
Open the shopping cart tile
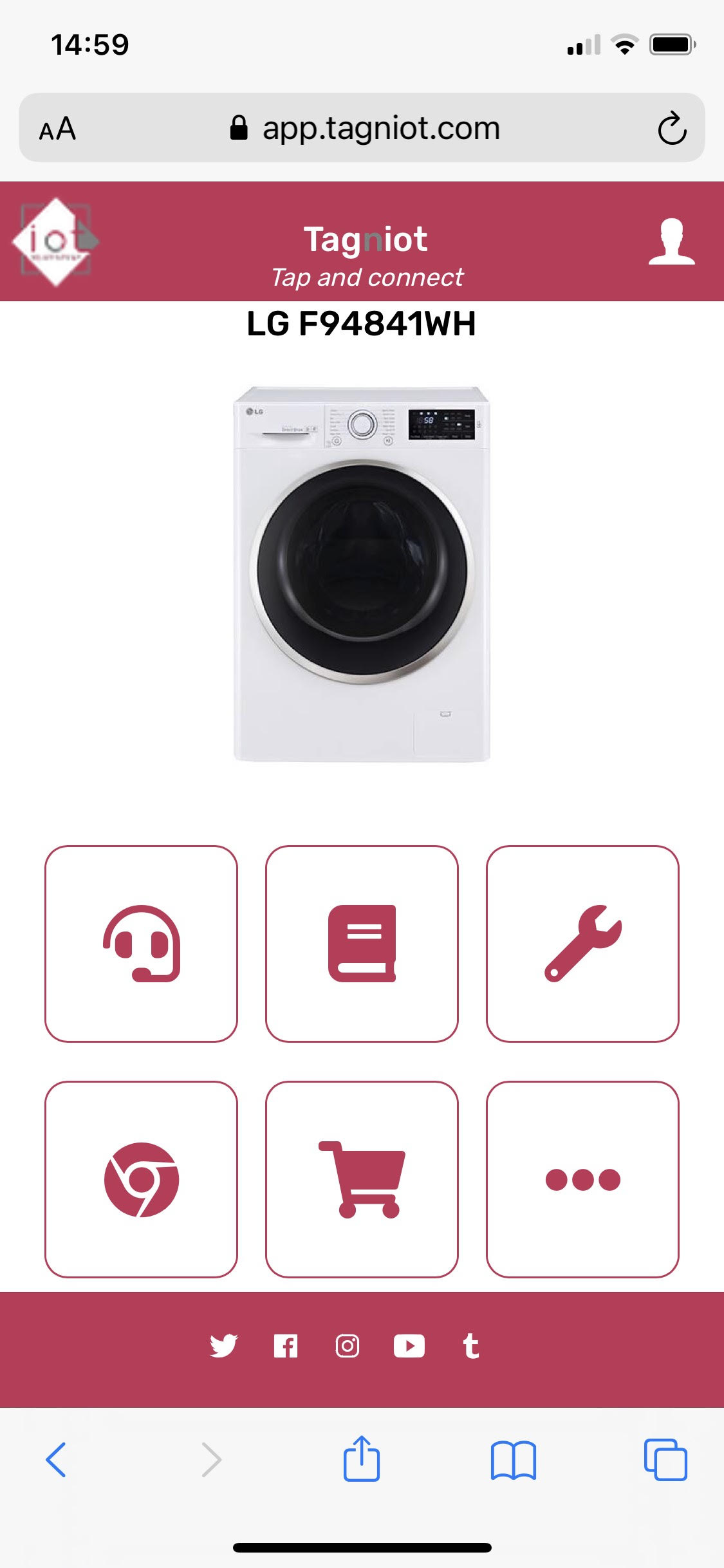click(362, 1179)
